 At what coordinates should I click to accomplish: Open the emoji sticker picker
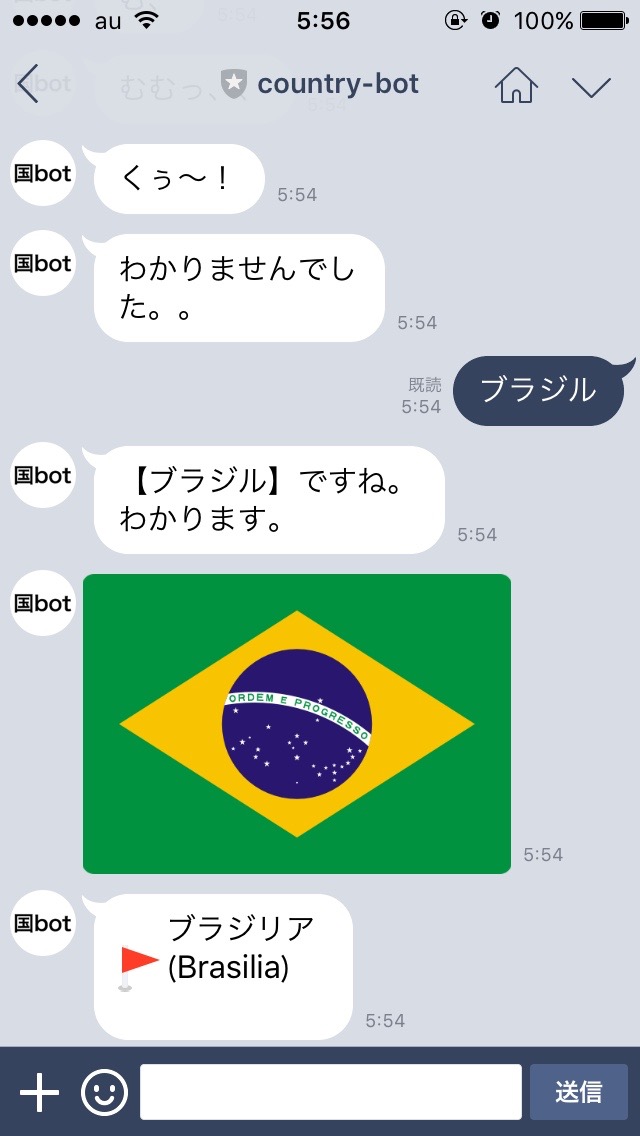coord(104,1092)
